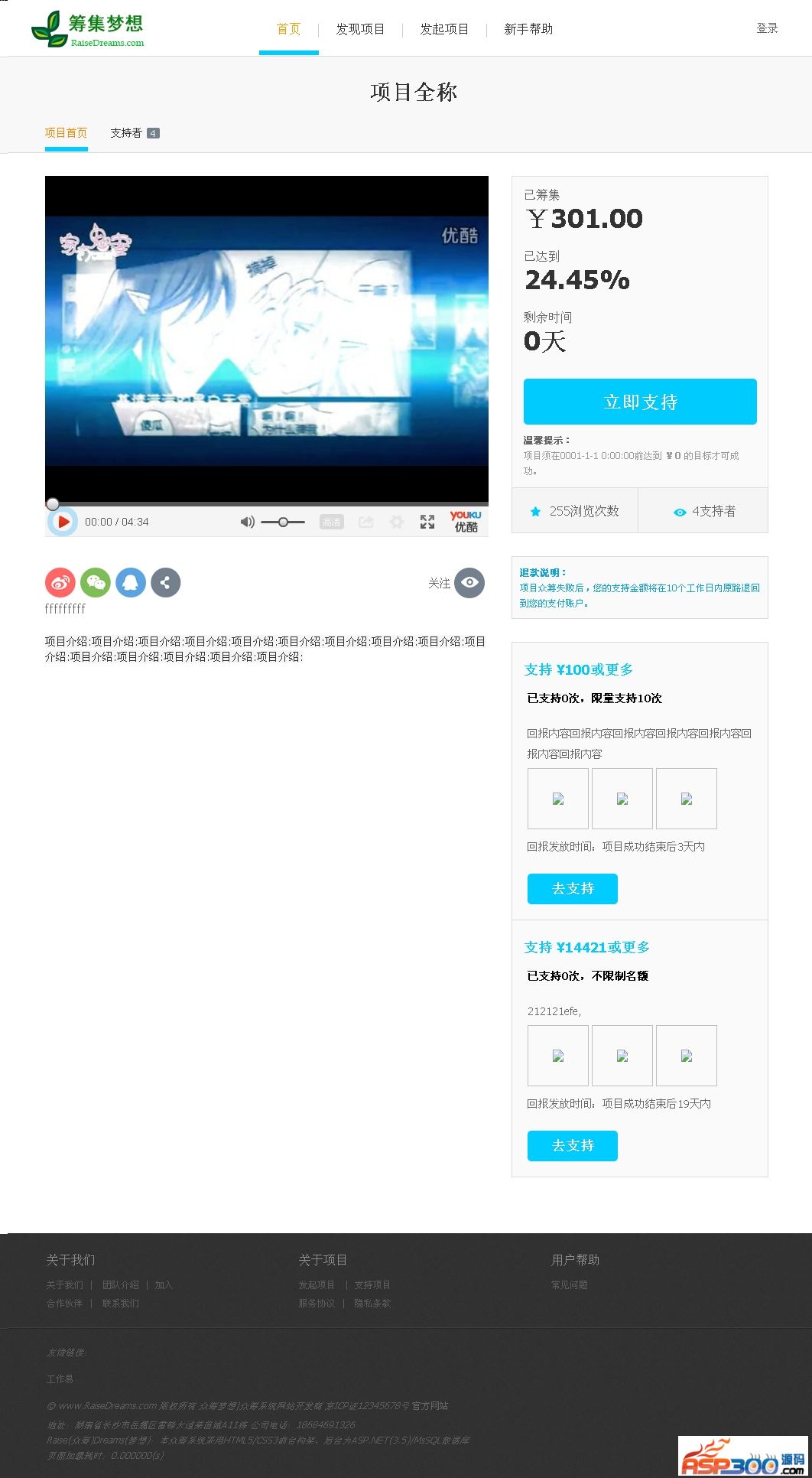
Task: Share project to Weibo
Action: pos(60,583)
